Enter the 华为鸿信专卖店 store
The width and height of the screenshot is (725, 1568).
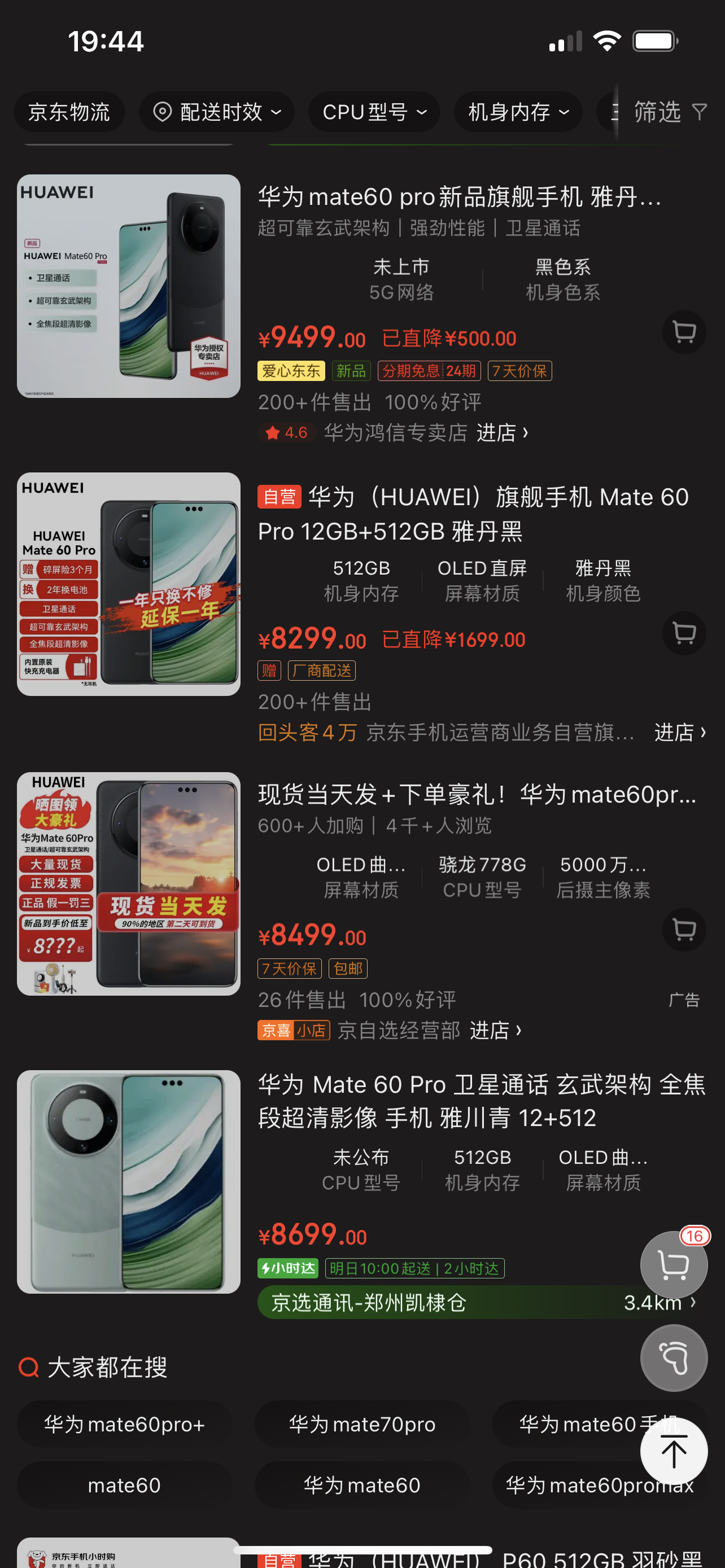[501, 433]
